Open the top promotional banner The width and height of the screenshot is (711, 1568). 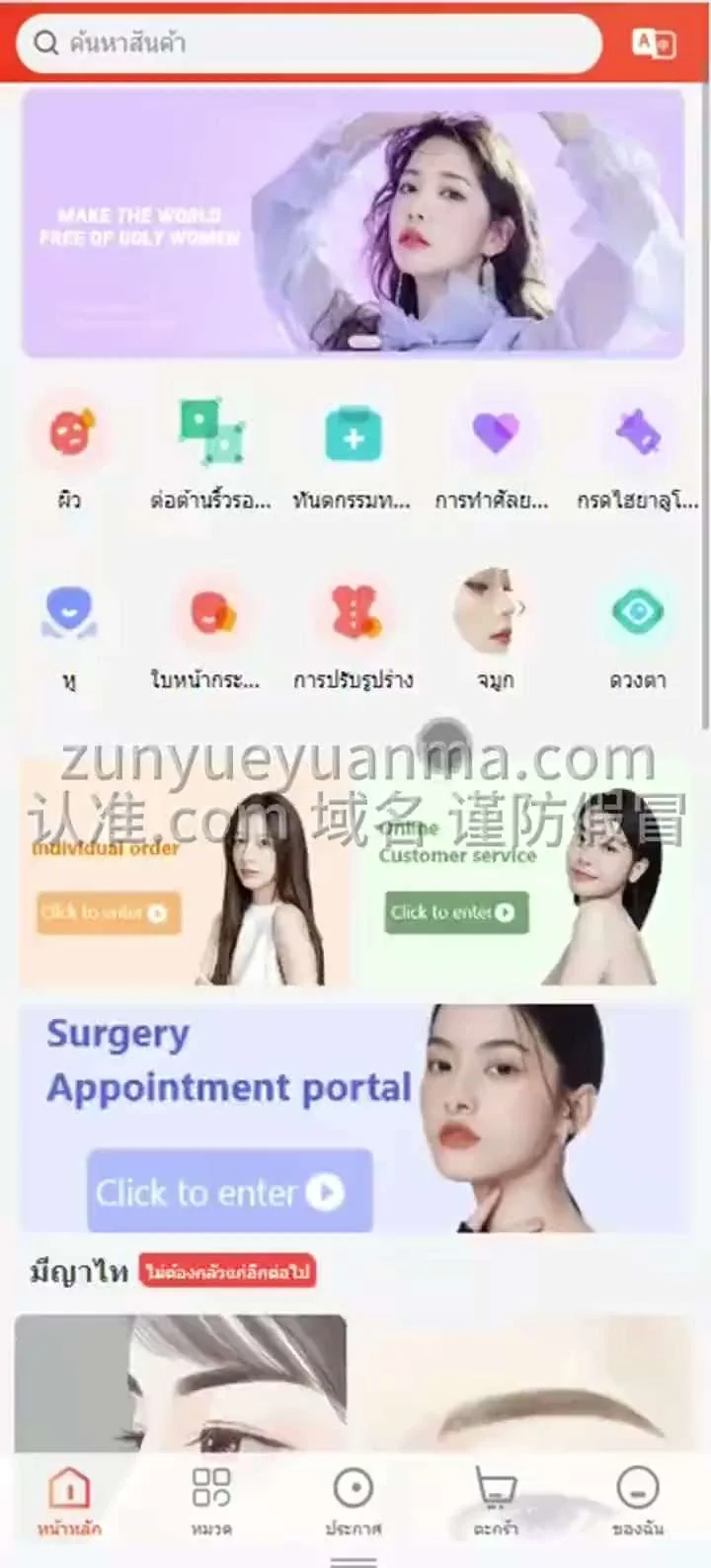[353, 223]
